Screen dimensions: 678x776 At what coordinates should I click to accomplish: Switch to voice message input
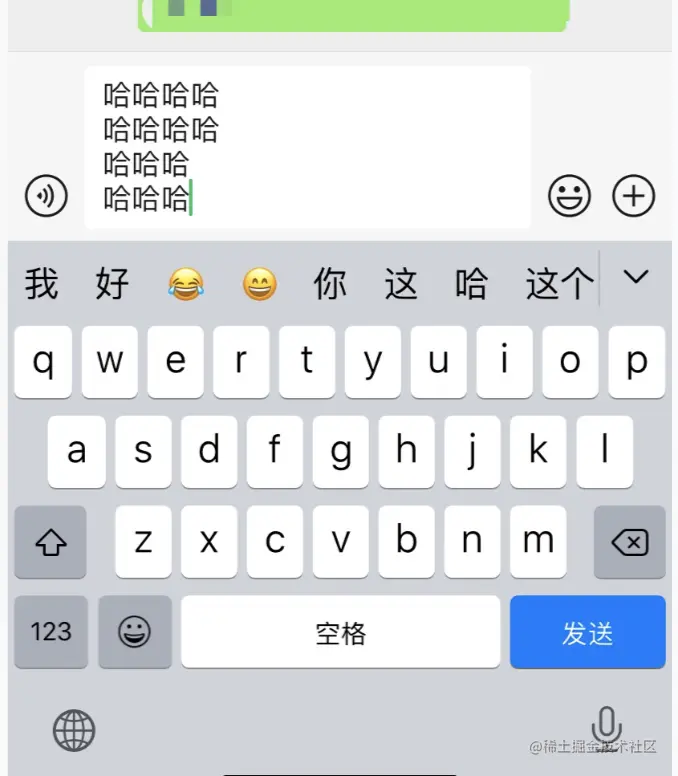tap(46, 195)
